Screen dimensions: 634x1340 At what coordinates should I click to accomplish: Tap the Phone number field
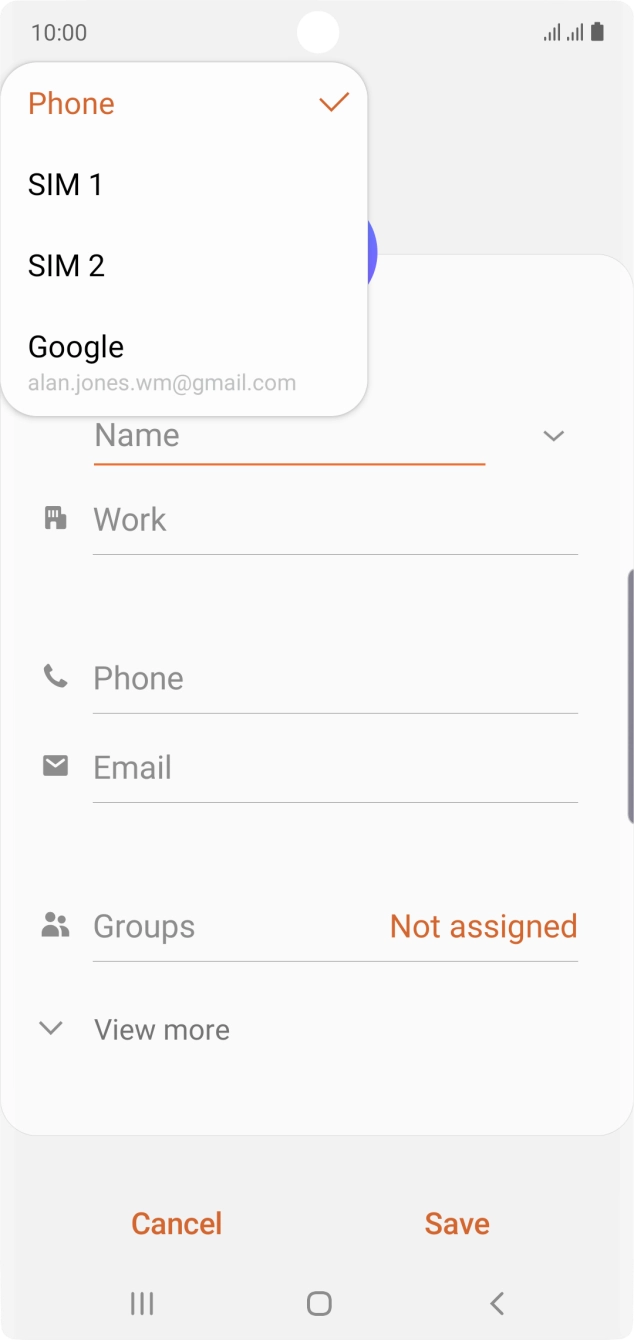pyautogui.click(x=335, y=679)
